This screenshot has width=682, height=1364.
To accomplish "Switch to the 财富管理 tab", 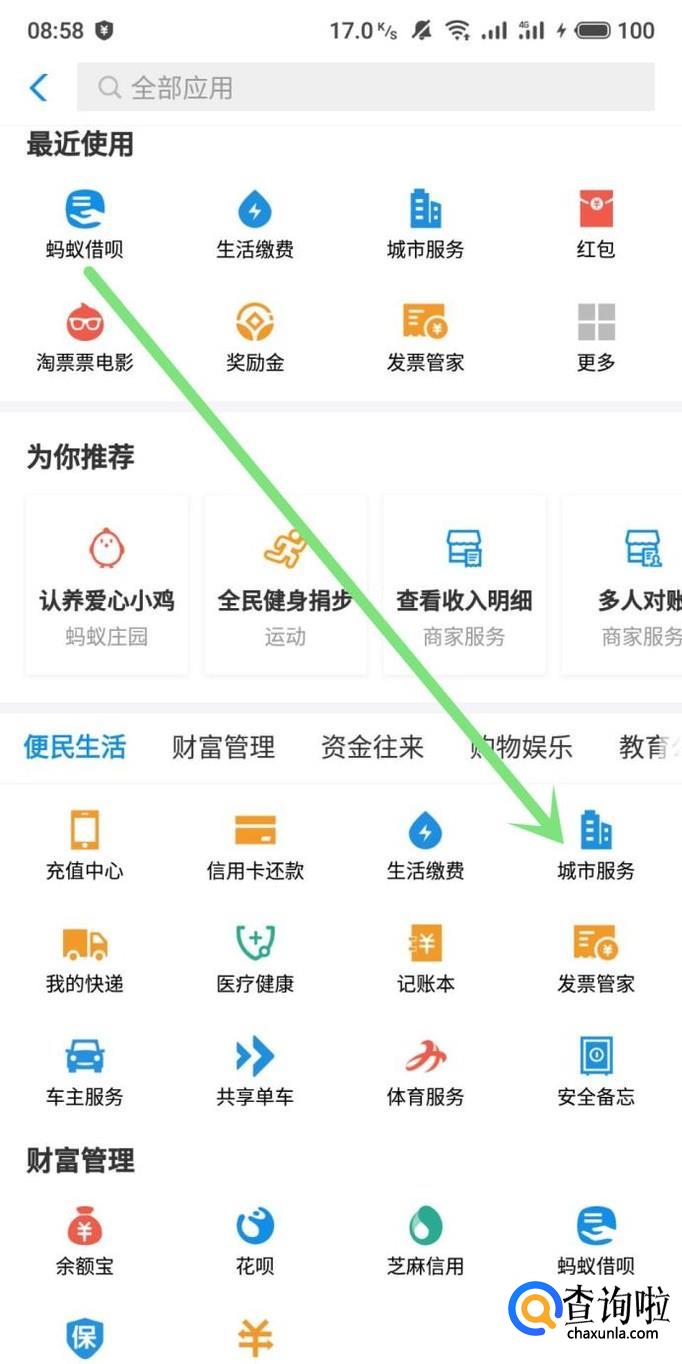I will [x=223, y=746].
